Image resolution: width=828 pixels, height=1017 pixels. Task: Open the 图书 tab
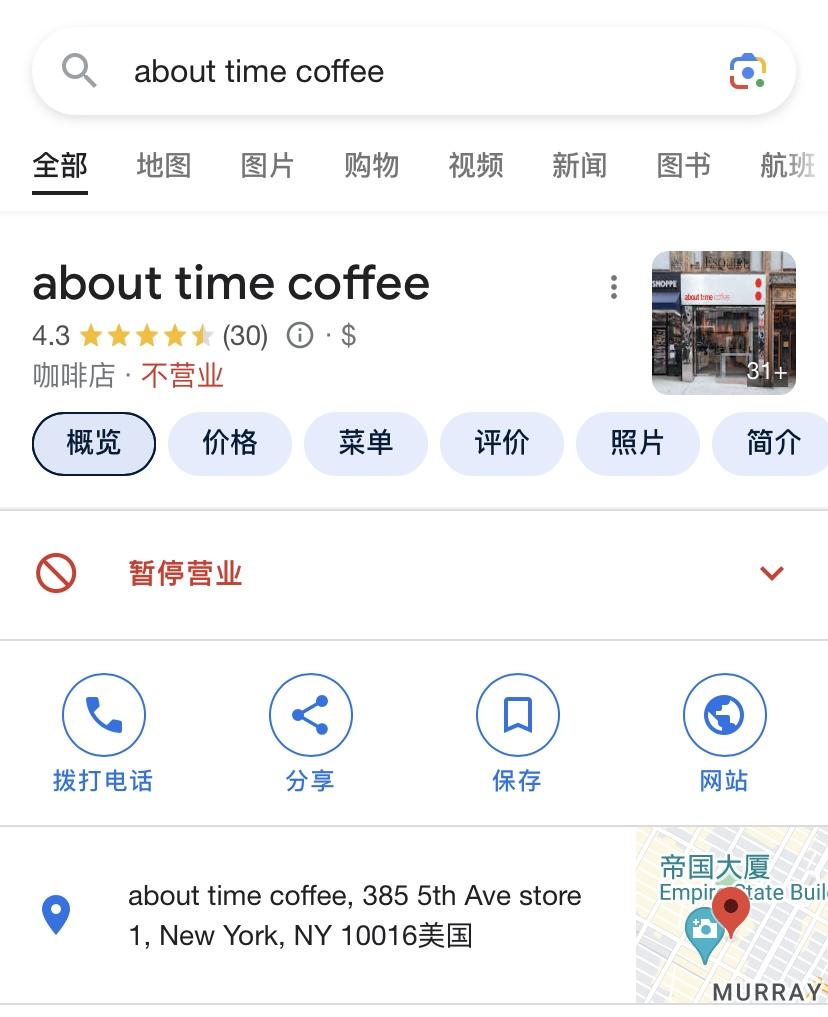tap(683, 165)
